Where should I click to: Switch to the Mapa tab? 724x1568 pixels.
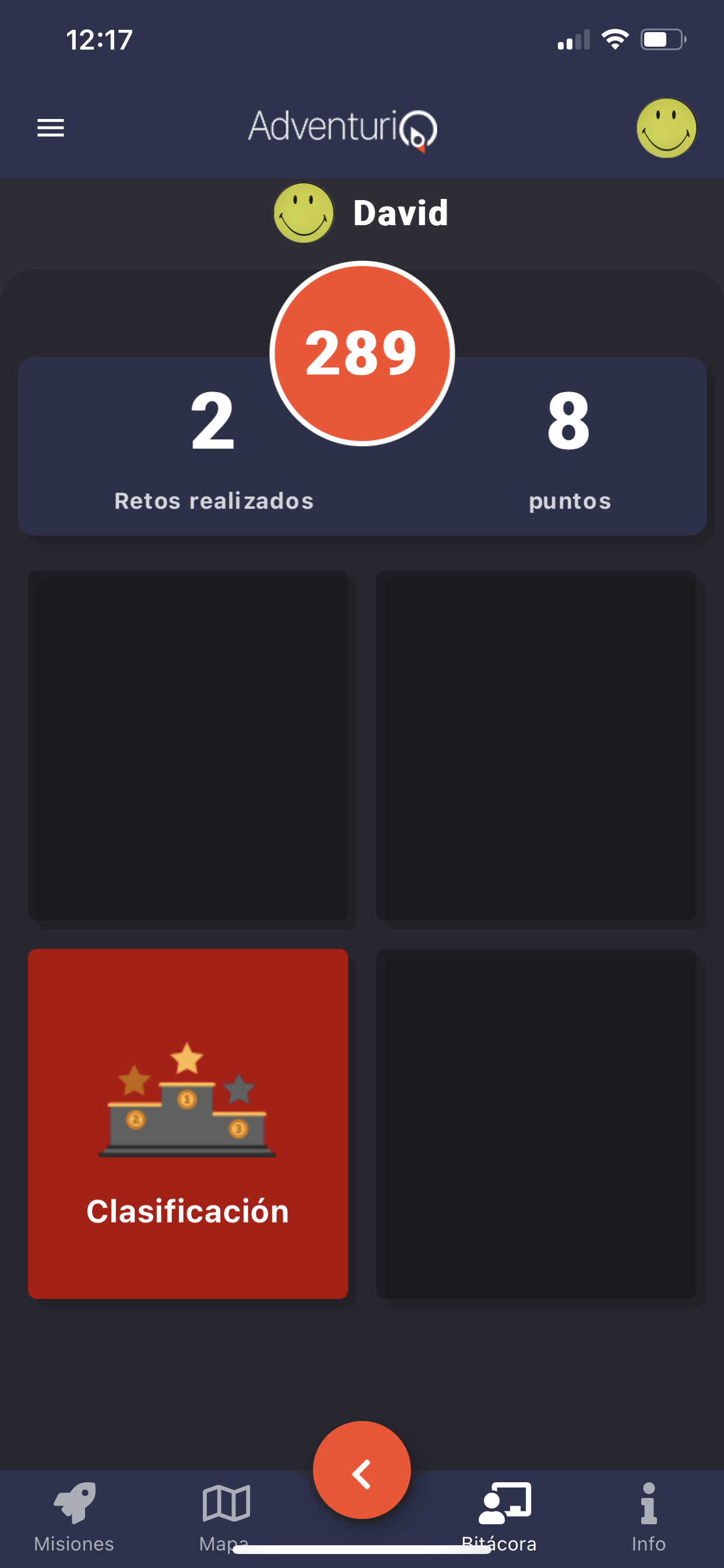click(x=225, y=1518)
